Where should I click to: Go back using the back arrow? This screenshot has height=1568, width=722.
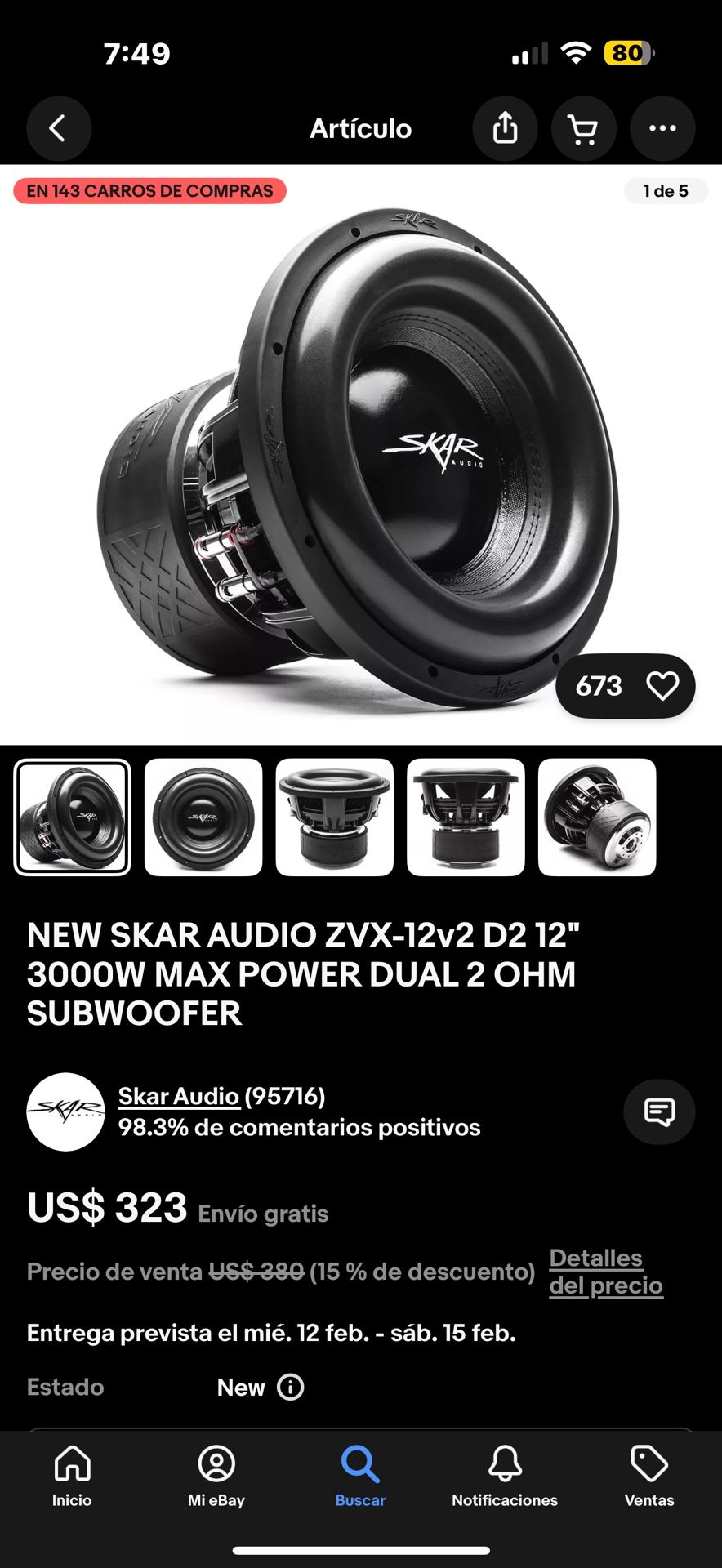click(x=58, y=128)
